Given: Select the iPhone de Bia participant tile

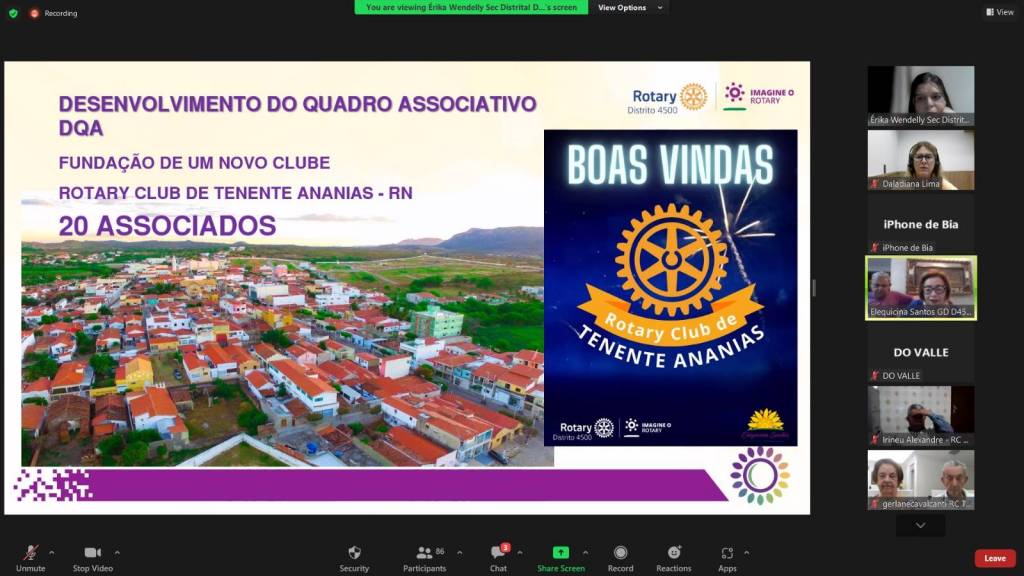Looking at the screenshot, I should tap(920, 224).
